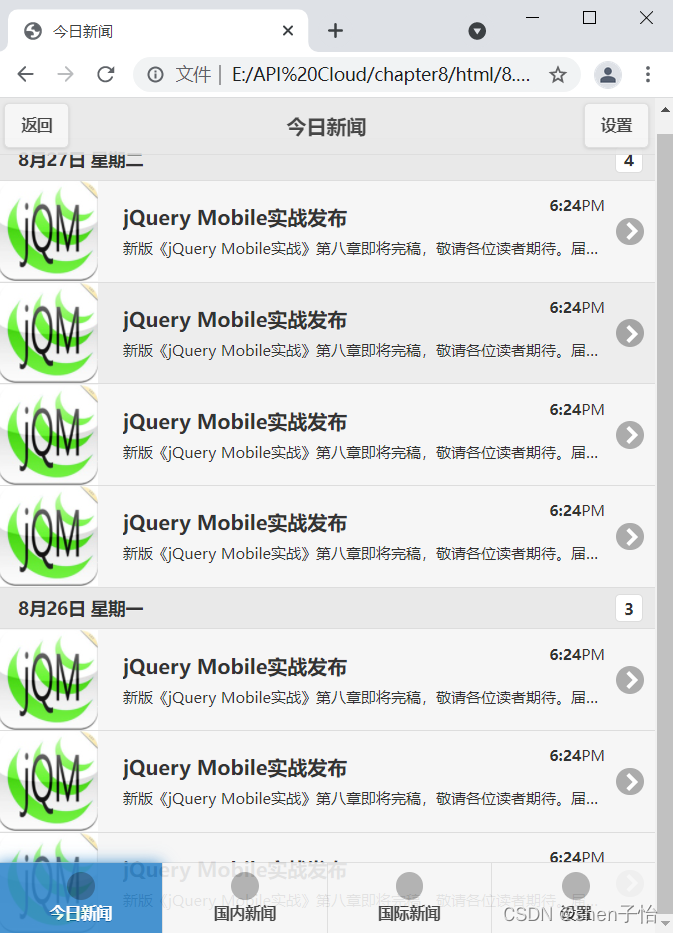Open 设置 button in the page header
The height and width of the screenshot is (933, 673).
pos(616,126)
